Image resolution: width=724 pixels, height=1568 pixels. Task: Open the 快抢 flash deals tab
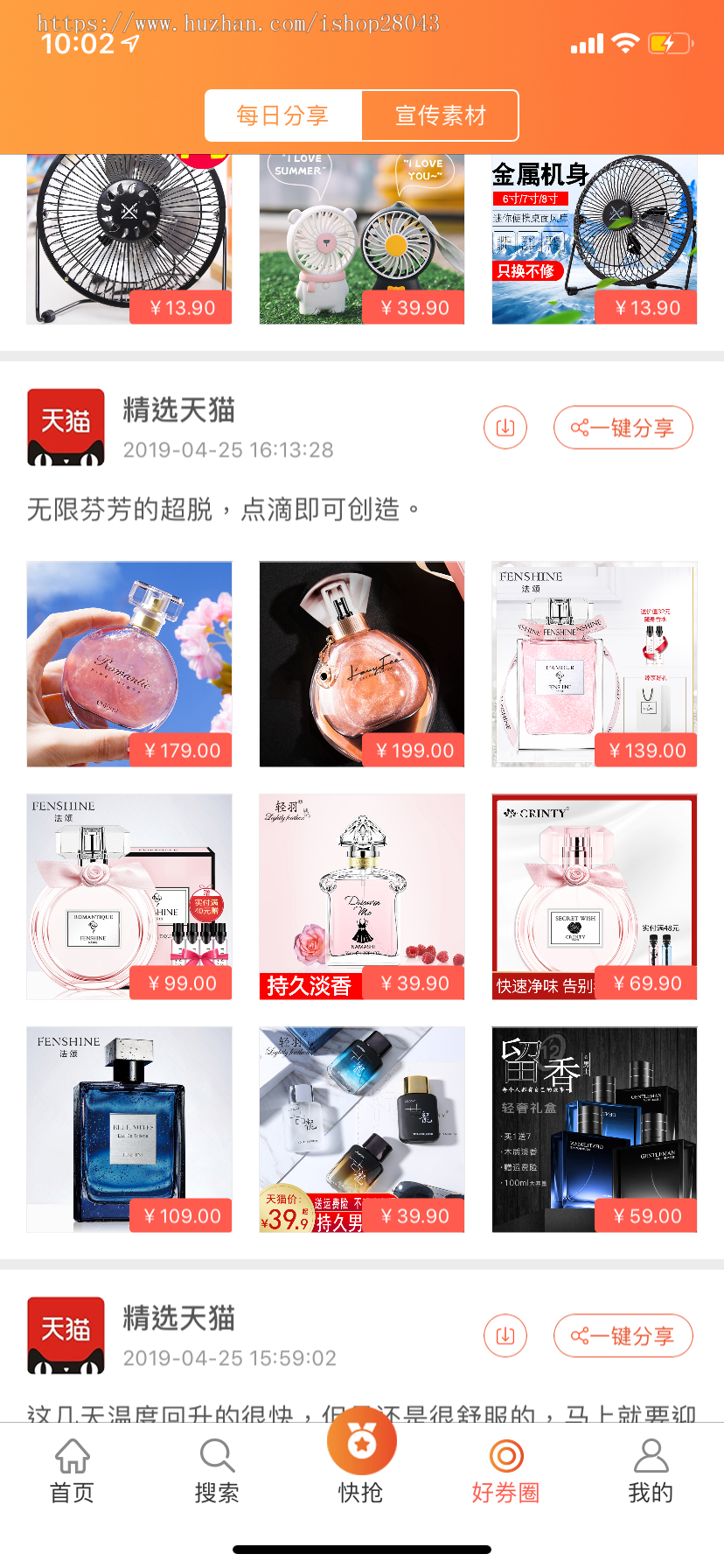click(x=361, y=1461)
